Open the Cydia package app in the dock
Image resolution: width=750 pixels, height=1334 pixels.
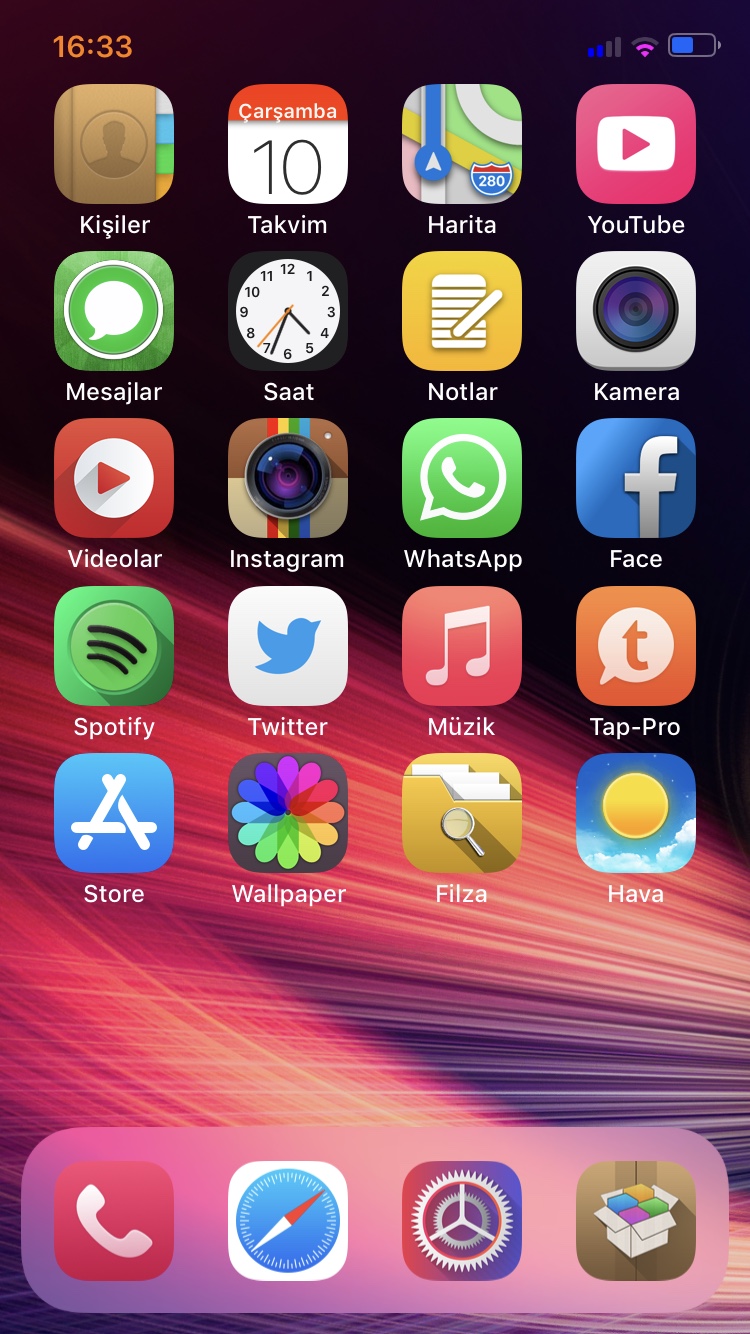[636, 1221]
